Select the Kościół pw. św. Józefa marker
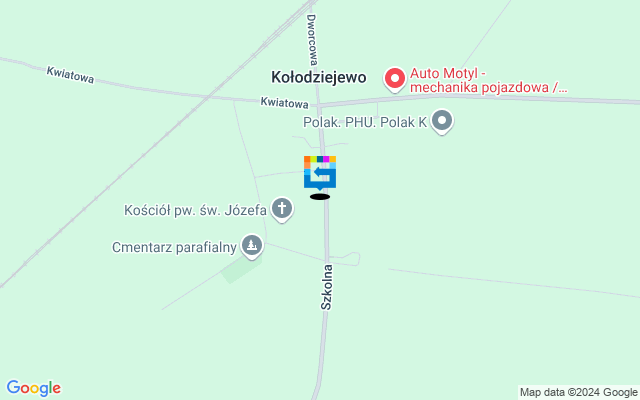Screen dimensions: 640x400 click(x=283, y=209)
